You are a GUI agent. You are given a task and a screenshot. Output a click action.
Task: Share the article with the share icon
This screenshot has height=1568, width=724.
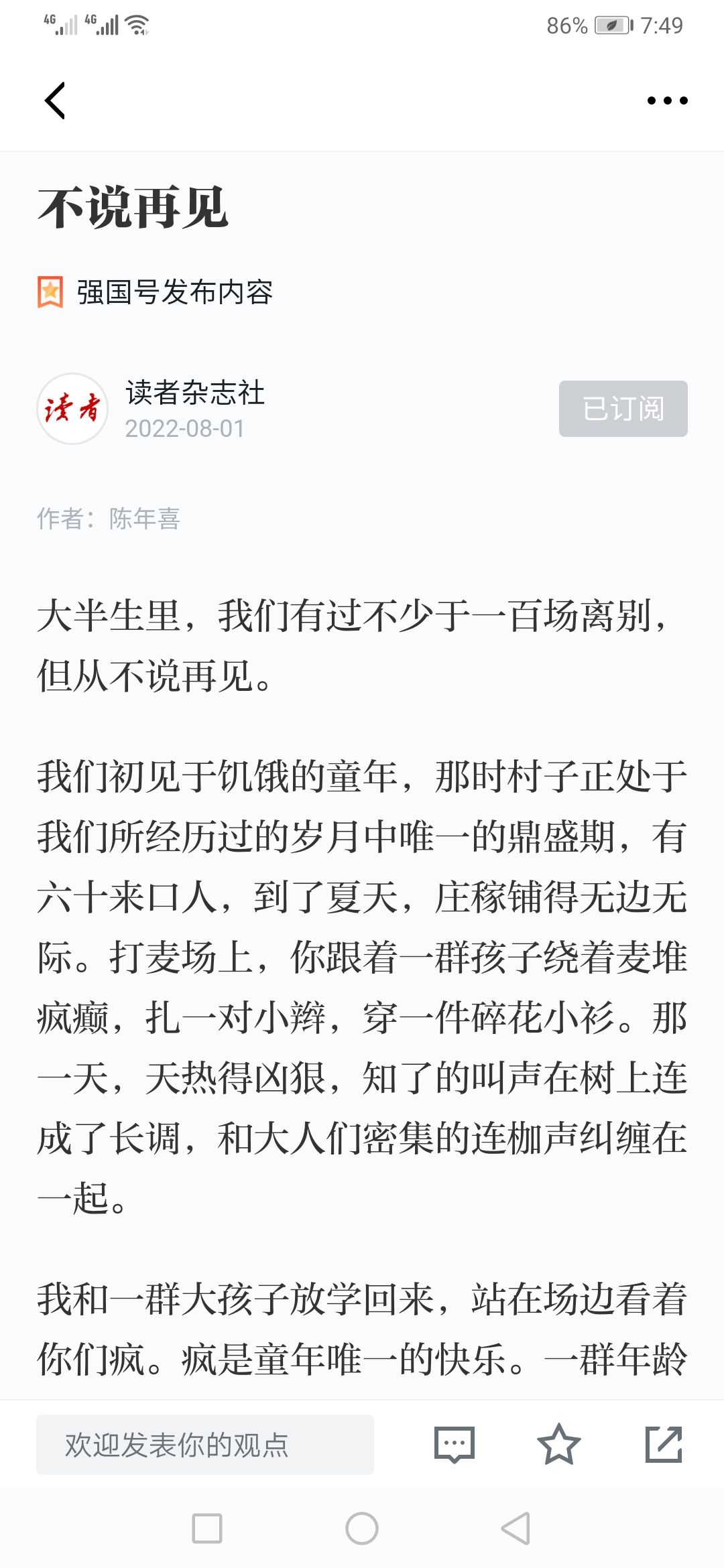point(664,1444)
